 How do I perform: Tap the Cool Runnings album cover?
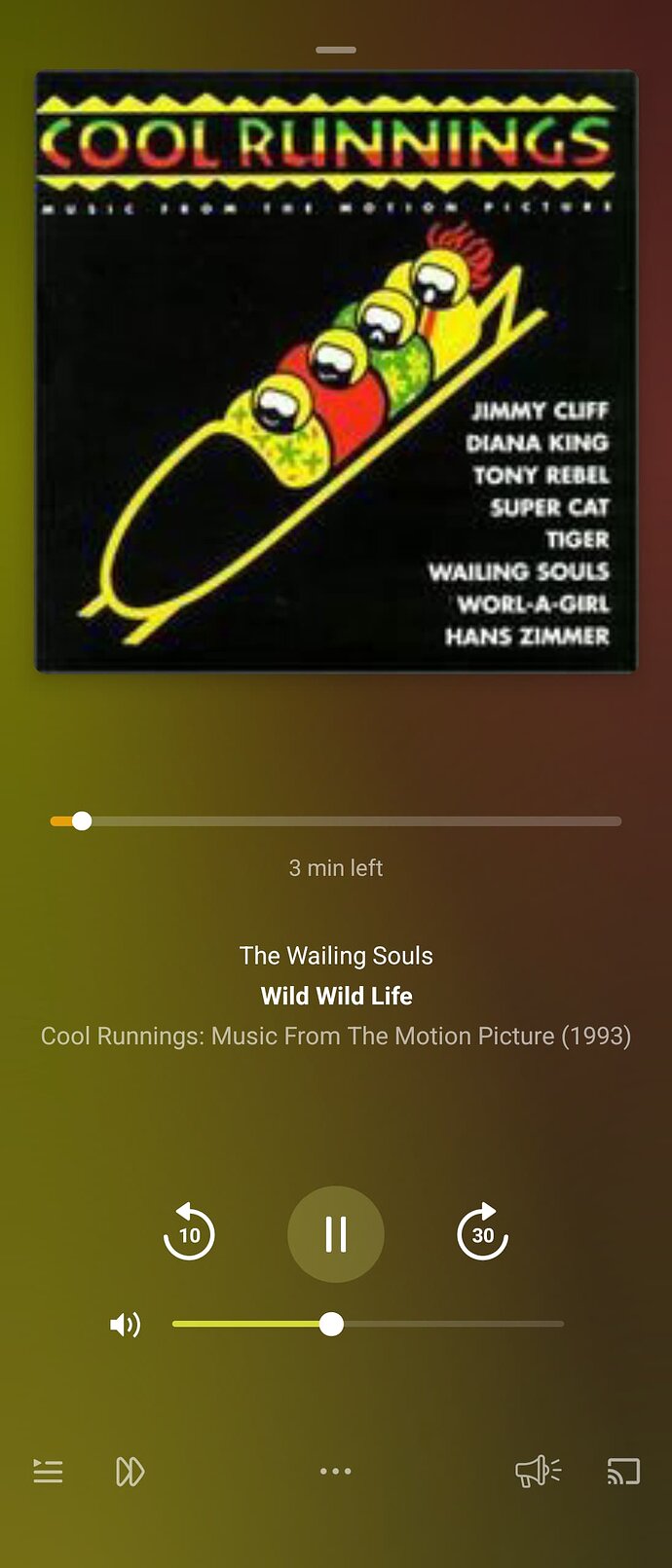336,371
